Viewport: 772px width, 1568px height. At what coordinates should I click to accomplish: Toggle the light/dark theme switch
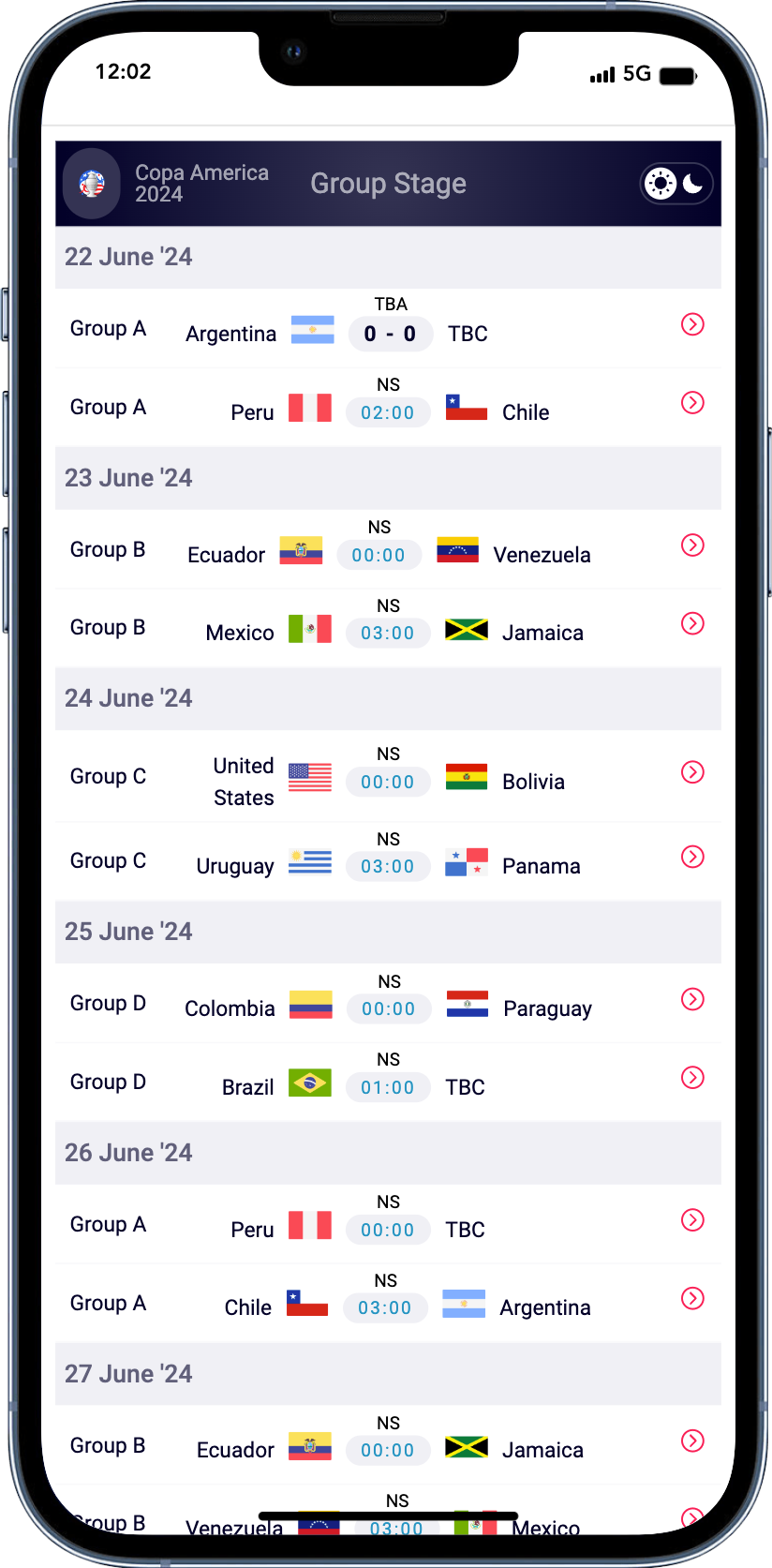click(x=676, y=184)
